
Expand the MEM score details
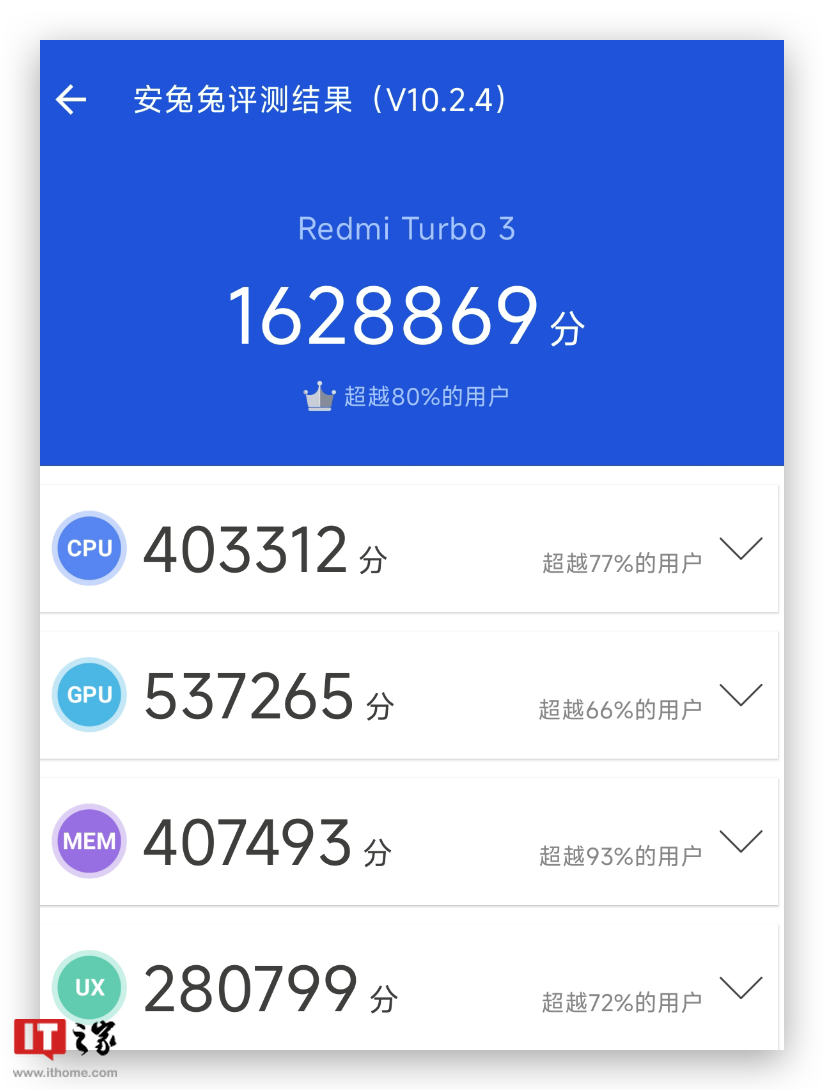tap(741, 841)
